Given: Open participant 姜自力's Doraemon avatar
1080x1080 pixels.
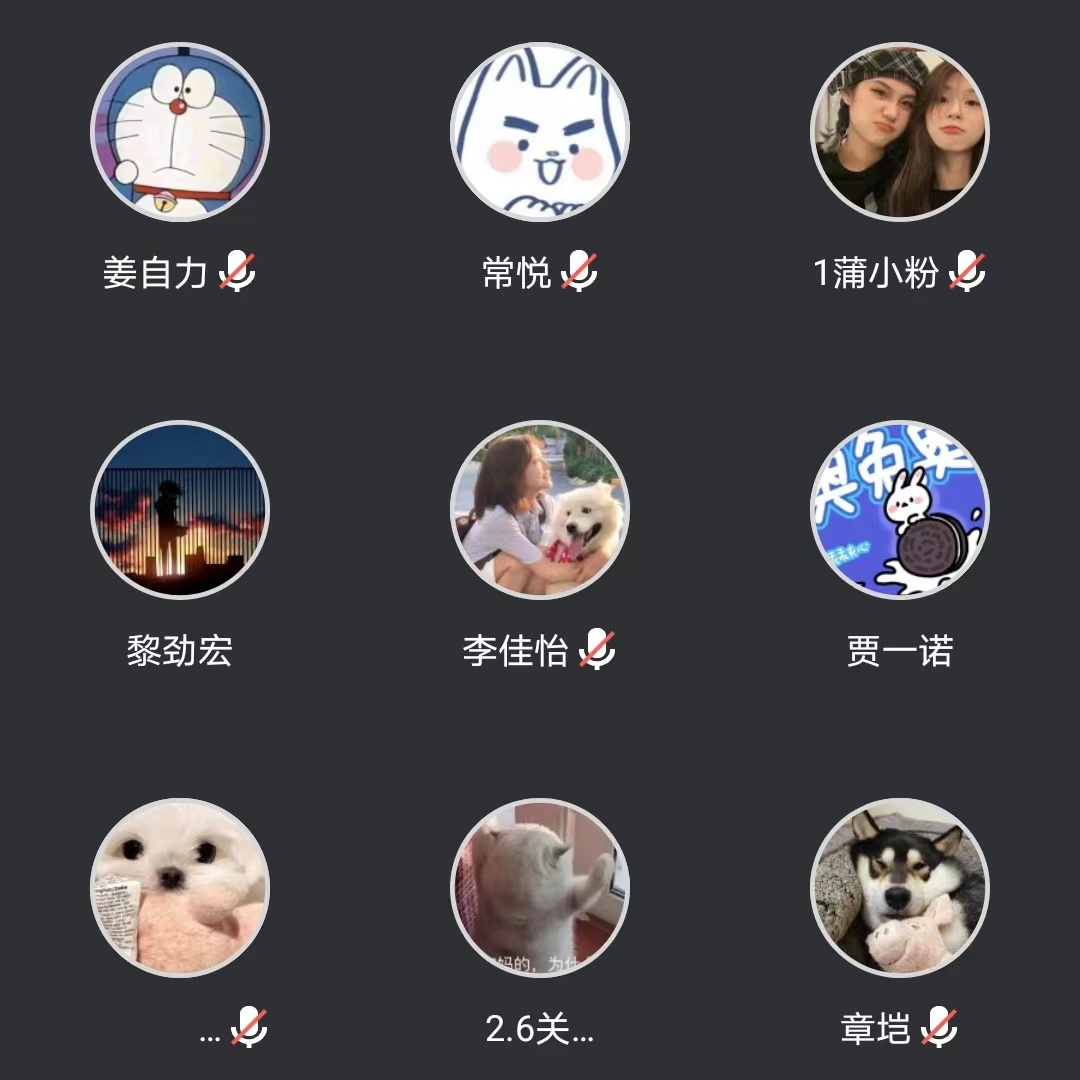Looking at the screenshot, I should [x=180, y=131].
